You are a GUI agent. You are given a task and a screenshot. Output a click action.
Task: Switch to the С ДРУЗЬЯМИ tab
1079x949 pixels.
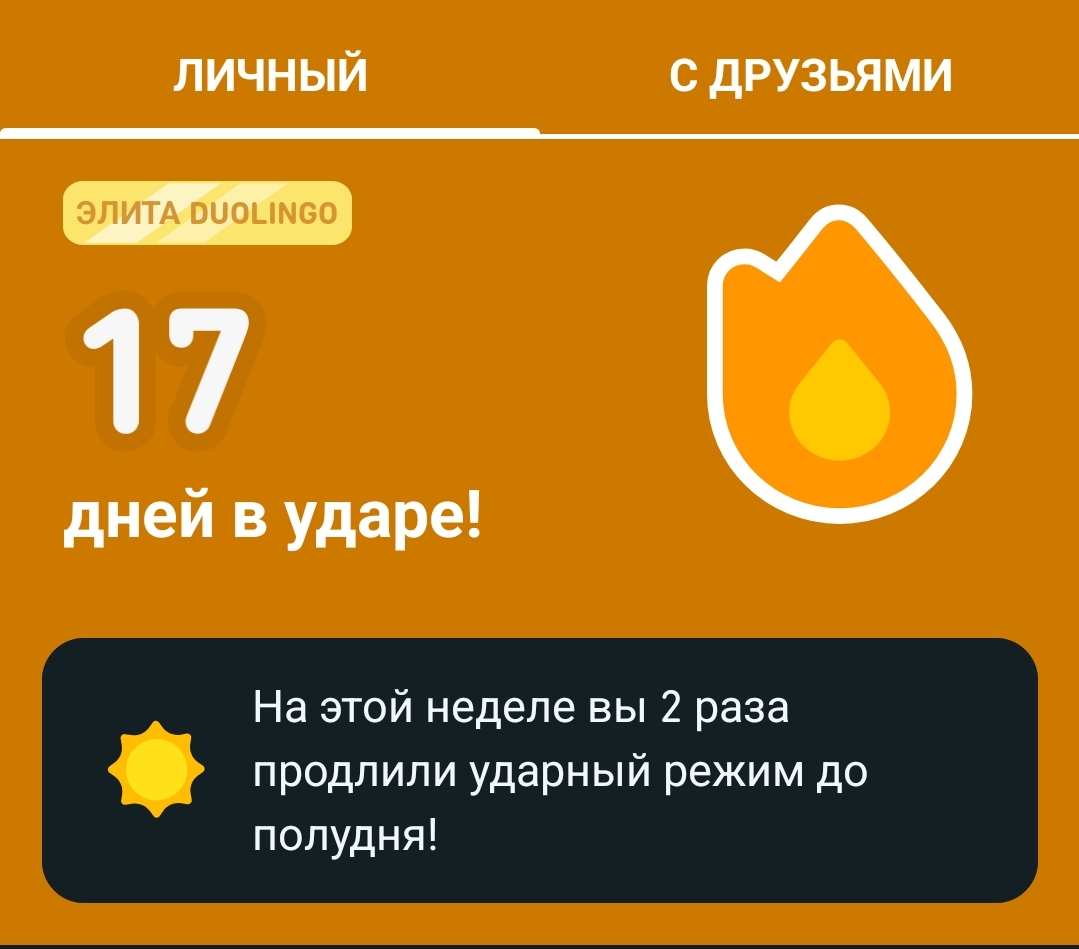810,76
